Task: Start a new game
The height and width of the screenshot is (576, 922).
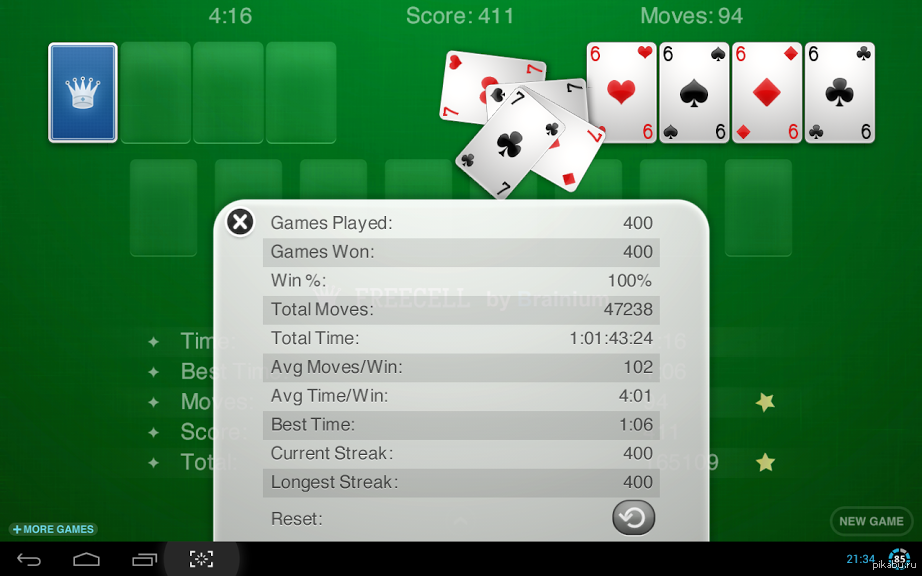Action: [x=871, y=521]
